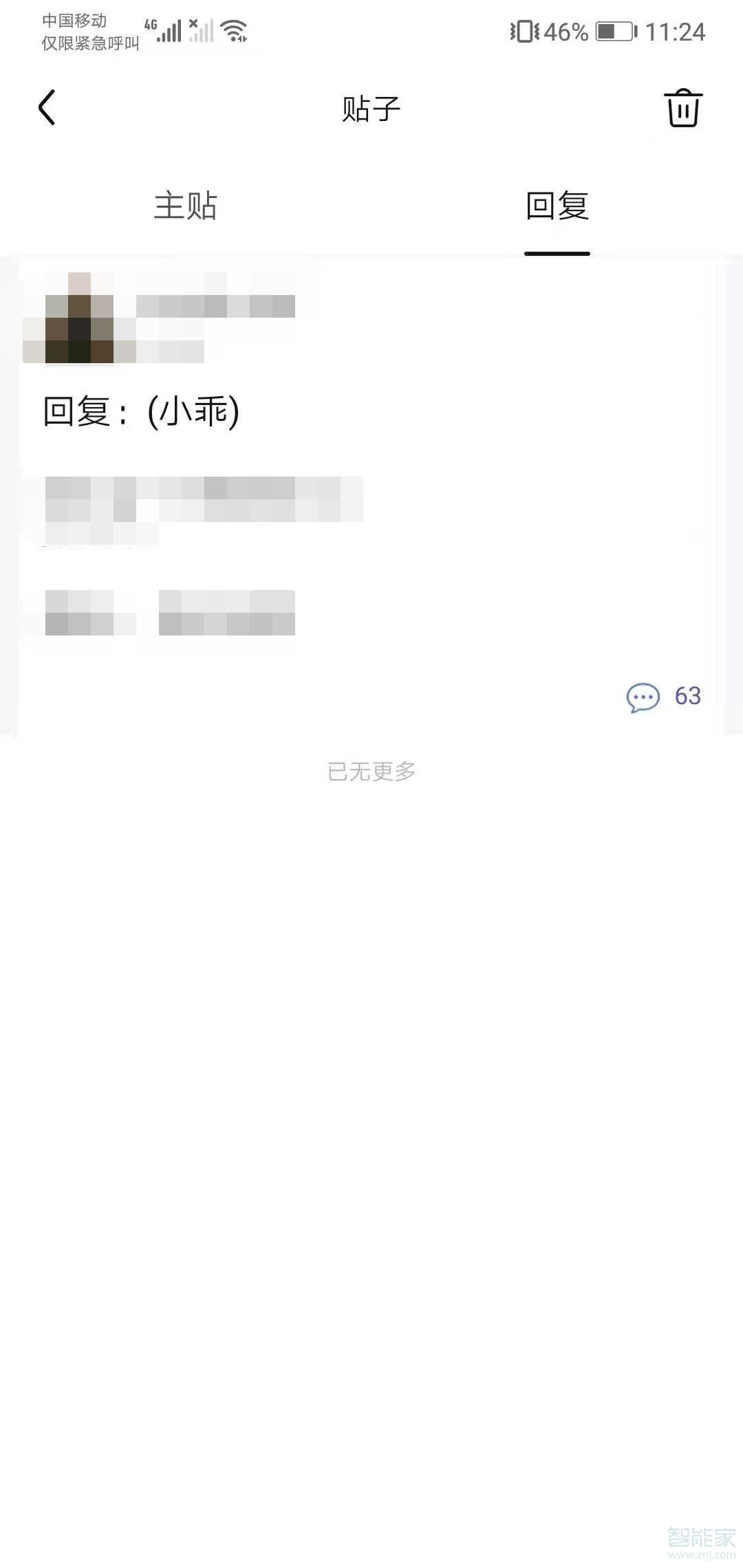Tap the trash delete icon
This screenshot has width=743, height=1568.
coord(684,109)
